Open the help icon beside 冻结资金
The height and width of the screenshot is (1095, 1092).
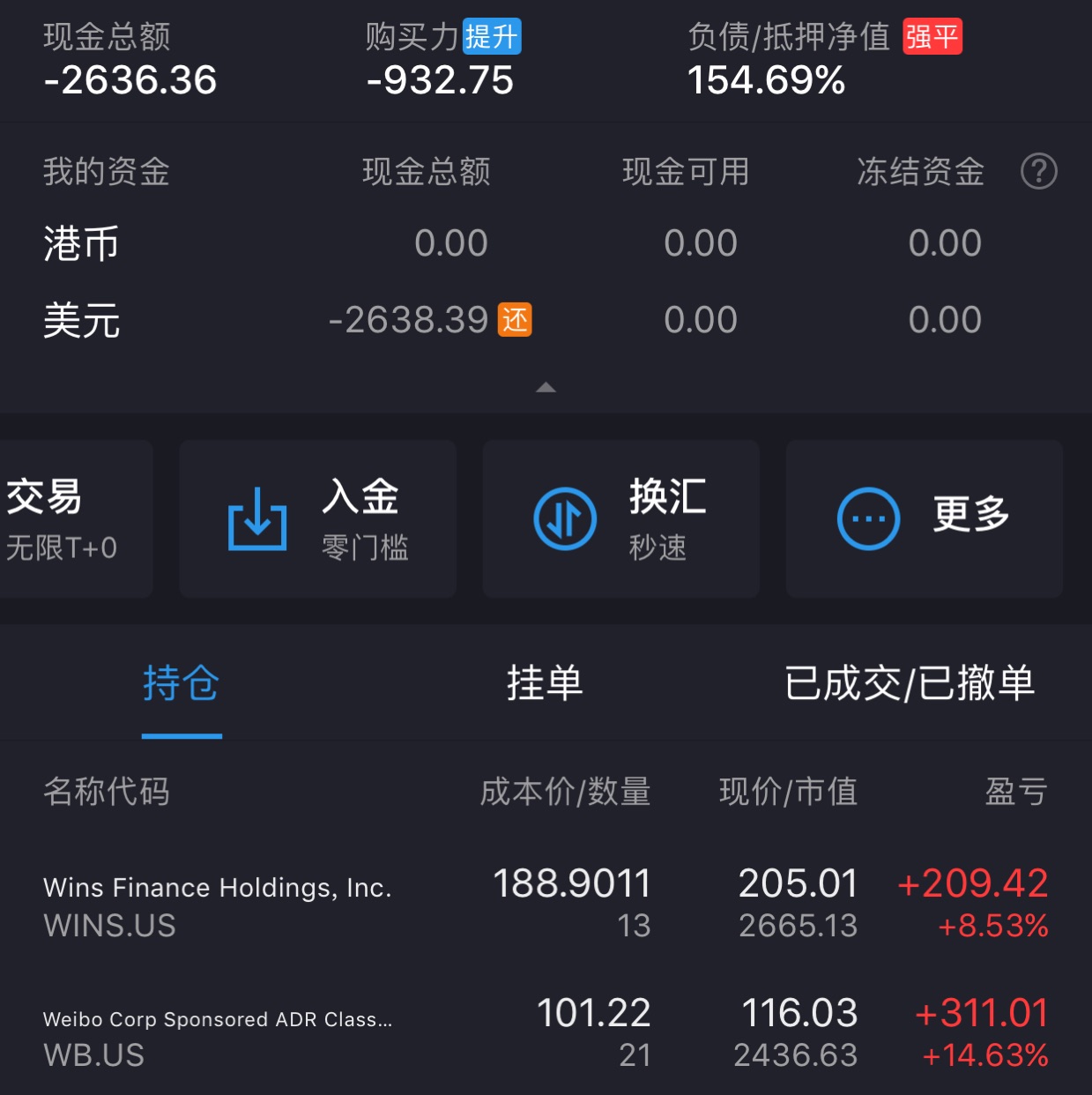click(x=1038, y=171)
